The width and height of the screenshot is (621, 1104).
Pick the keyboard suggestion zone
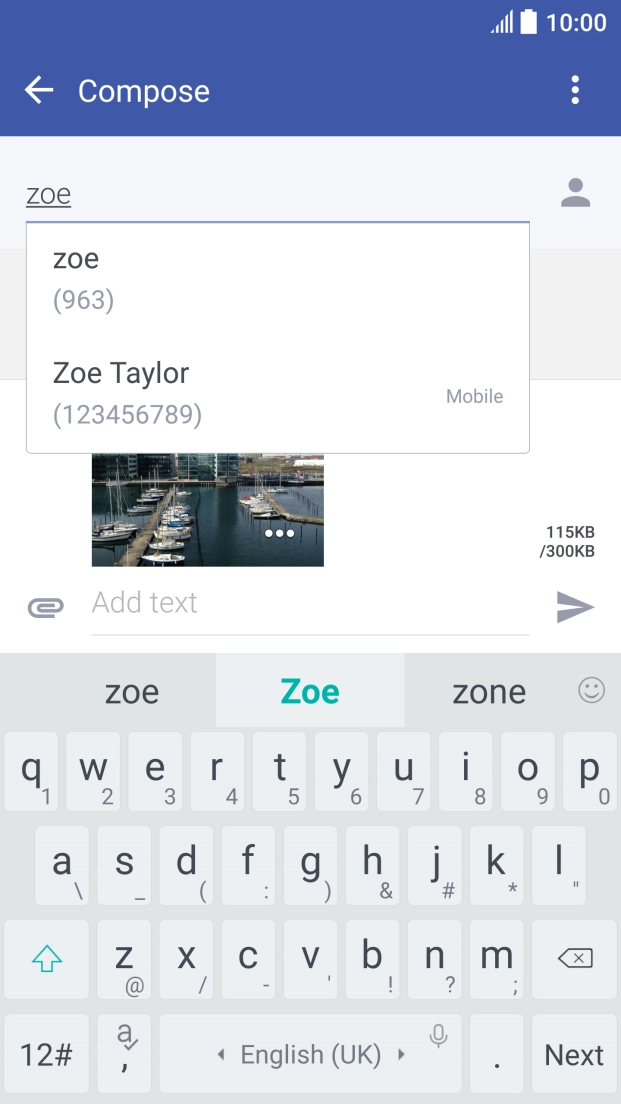[489, 691]
